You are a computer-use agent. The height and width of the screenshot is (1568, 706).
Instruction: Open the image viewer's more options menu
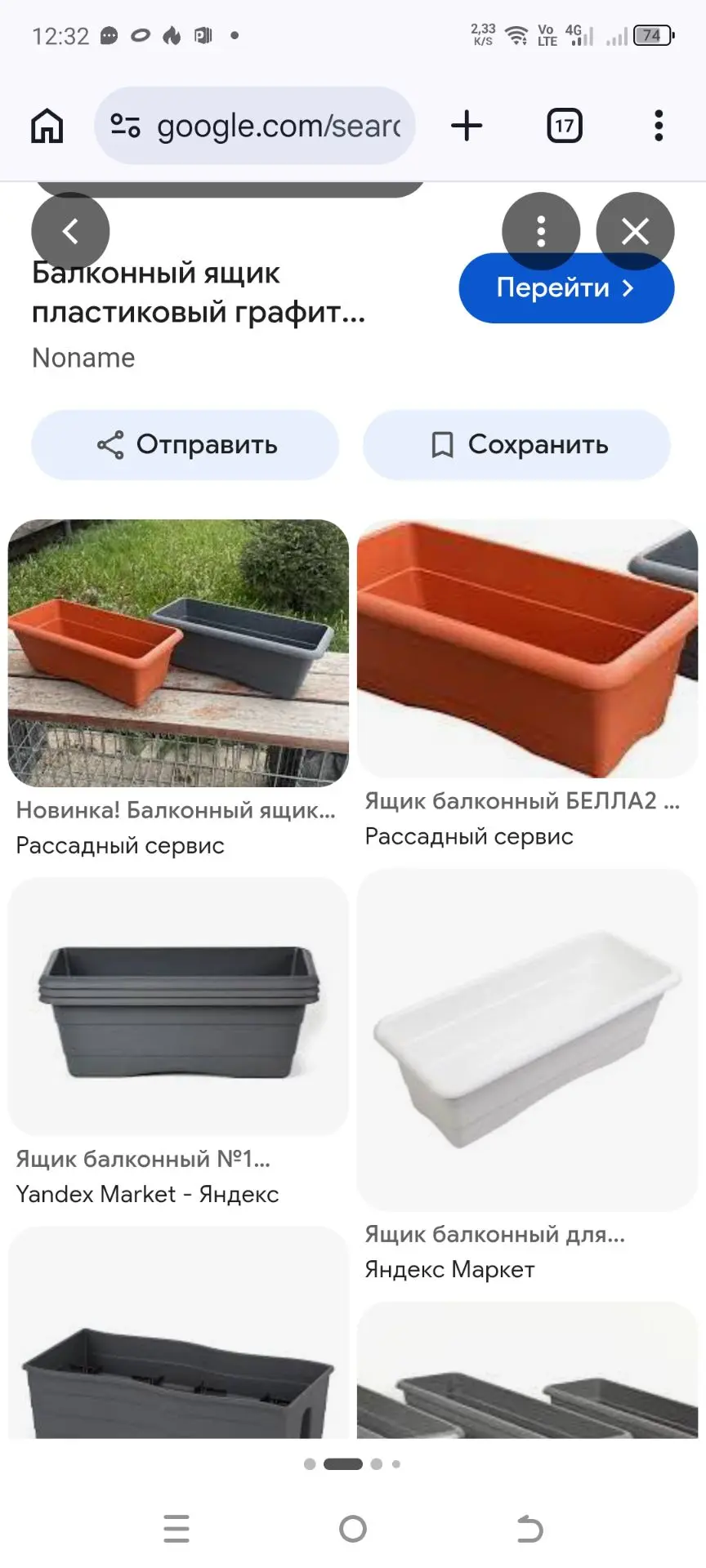click(541, 231)
